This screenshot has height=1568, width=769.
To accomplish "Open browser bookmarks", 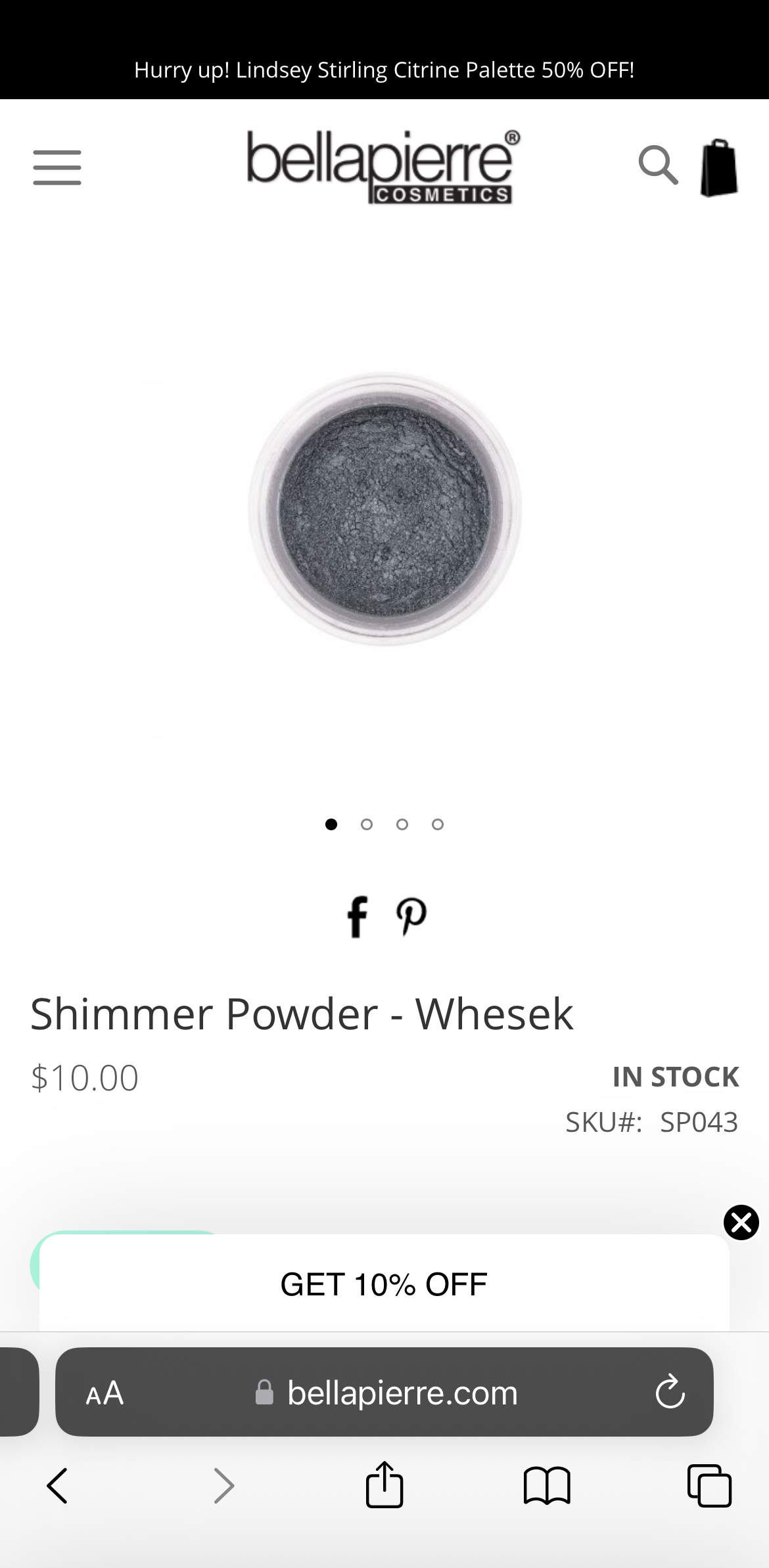I will [547, 1486].
